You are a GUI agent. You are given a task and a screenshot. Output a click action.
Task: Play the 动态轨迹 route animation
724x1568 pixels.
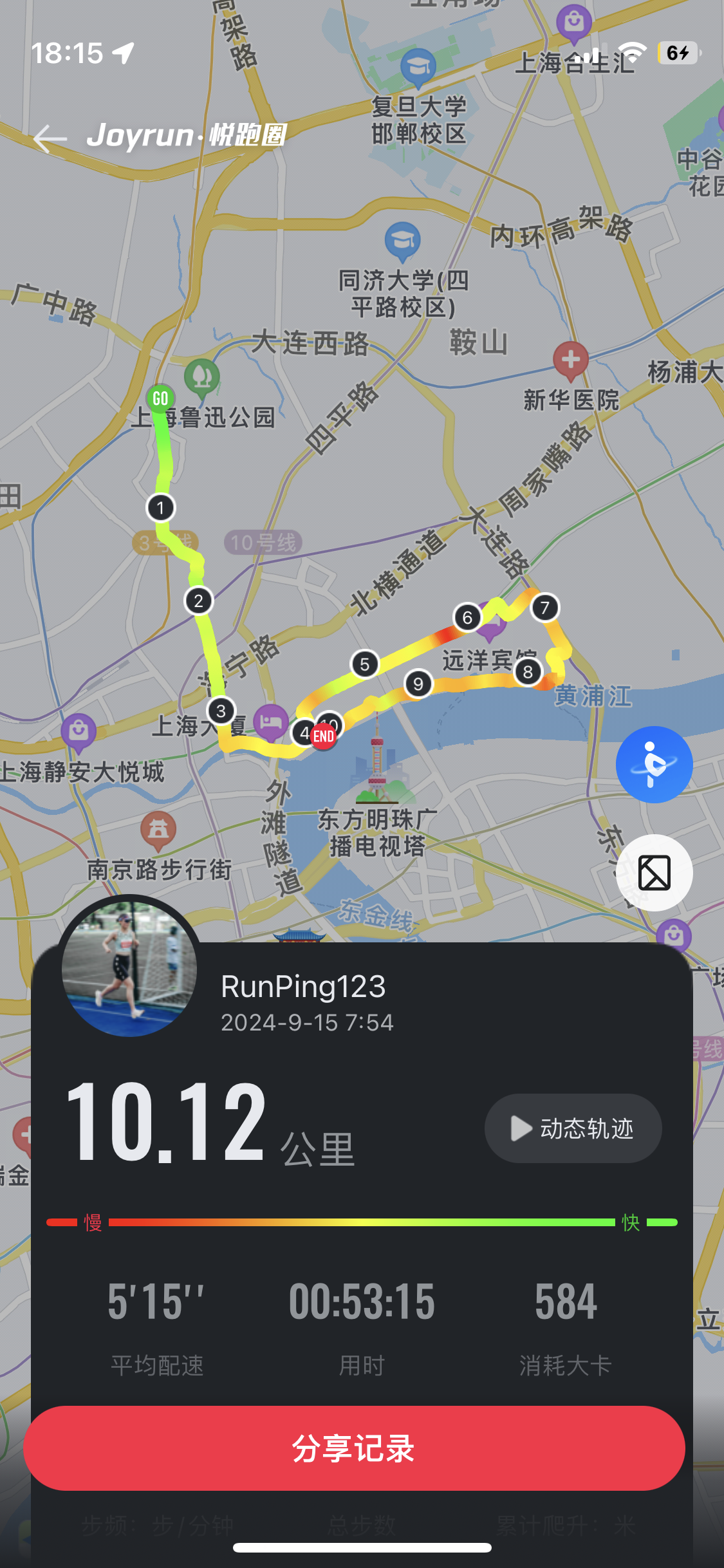pos(571,1128)
